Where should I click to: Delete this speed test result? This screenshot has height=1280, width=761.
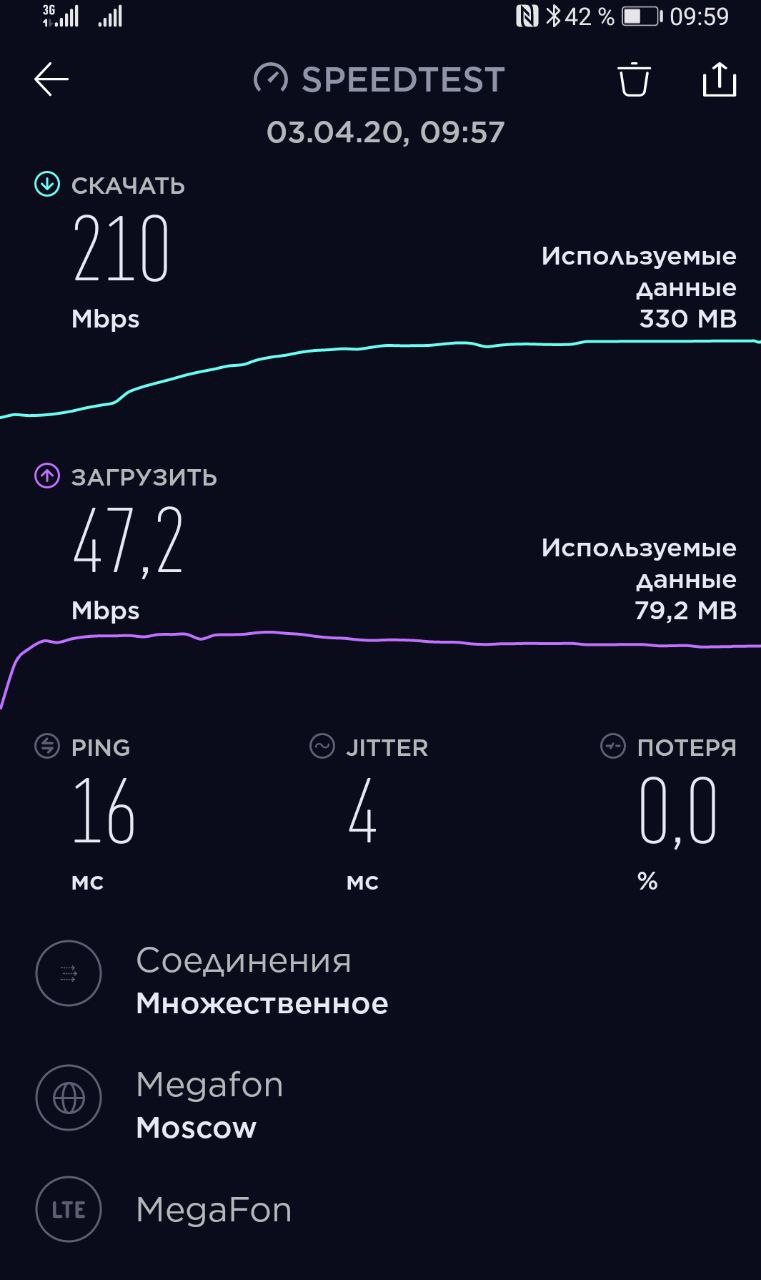(x=634, y=80)
